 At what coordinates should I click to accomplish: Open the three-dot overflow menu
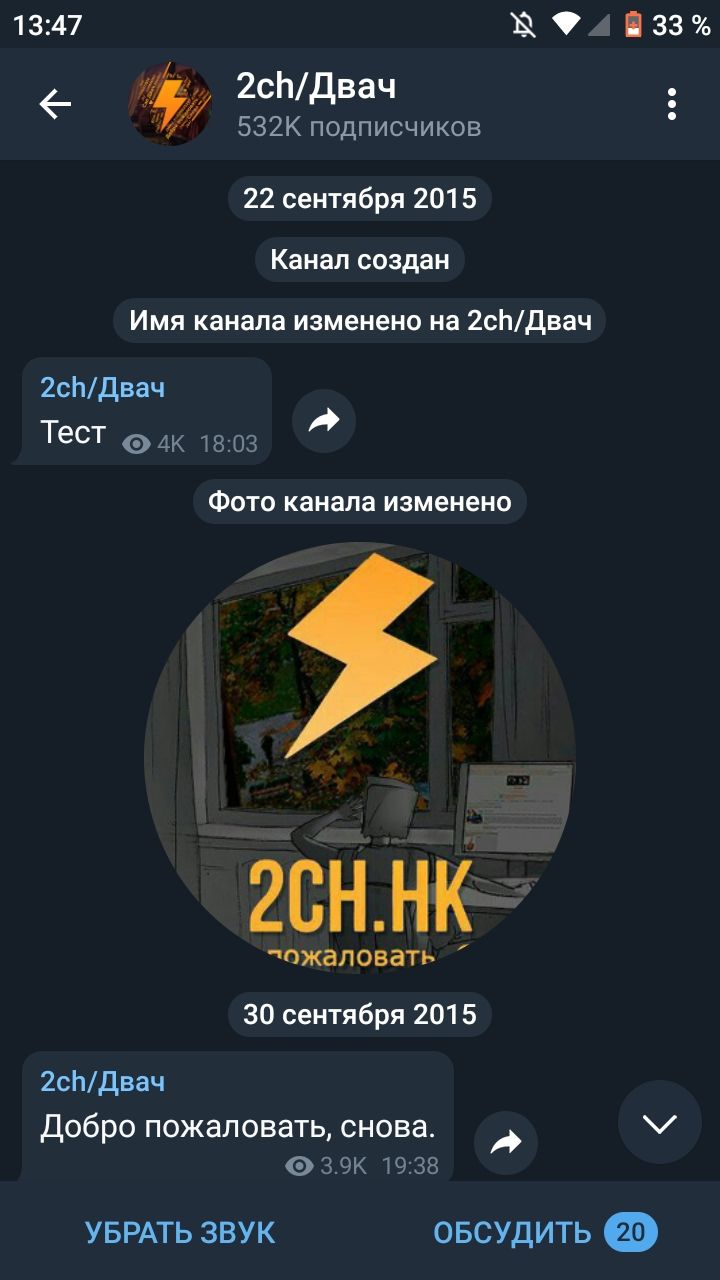(x=672, y=104)
